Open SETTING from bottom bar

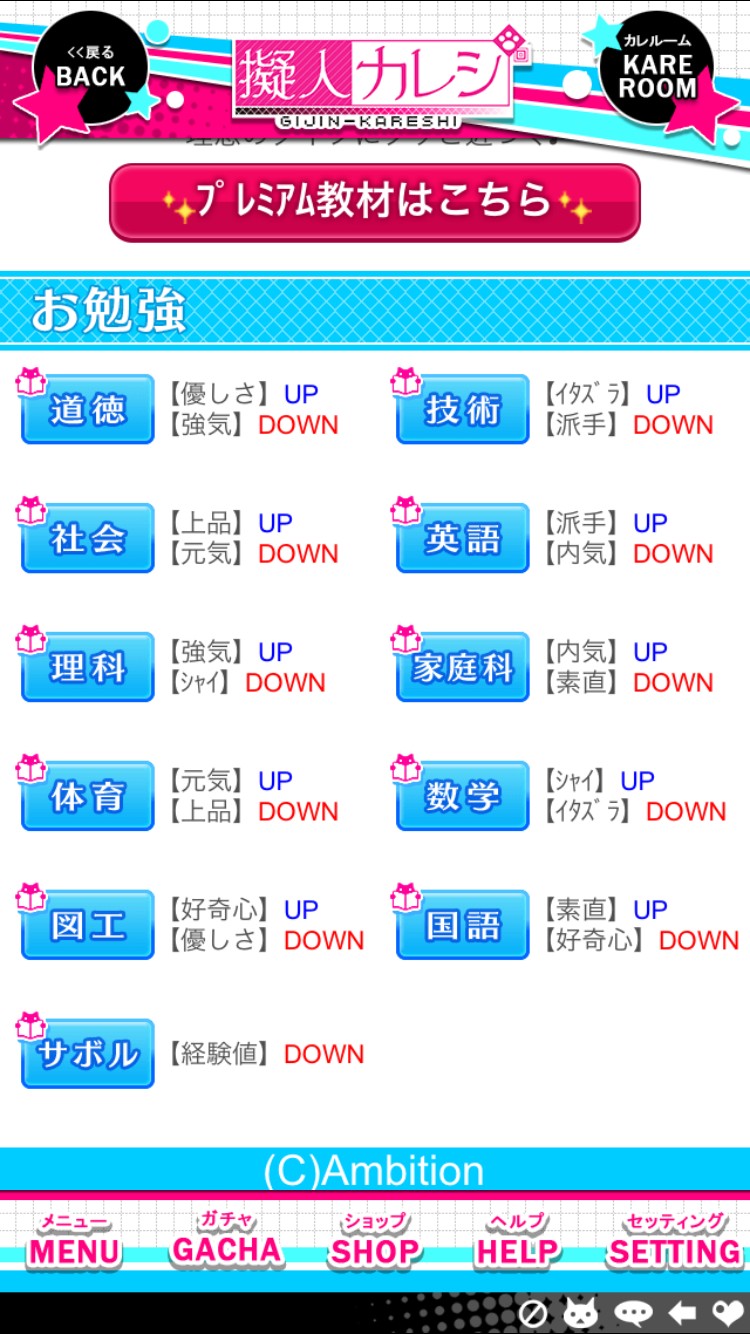coord(674,1243)
